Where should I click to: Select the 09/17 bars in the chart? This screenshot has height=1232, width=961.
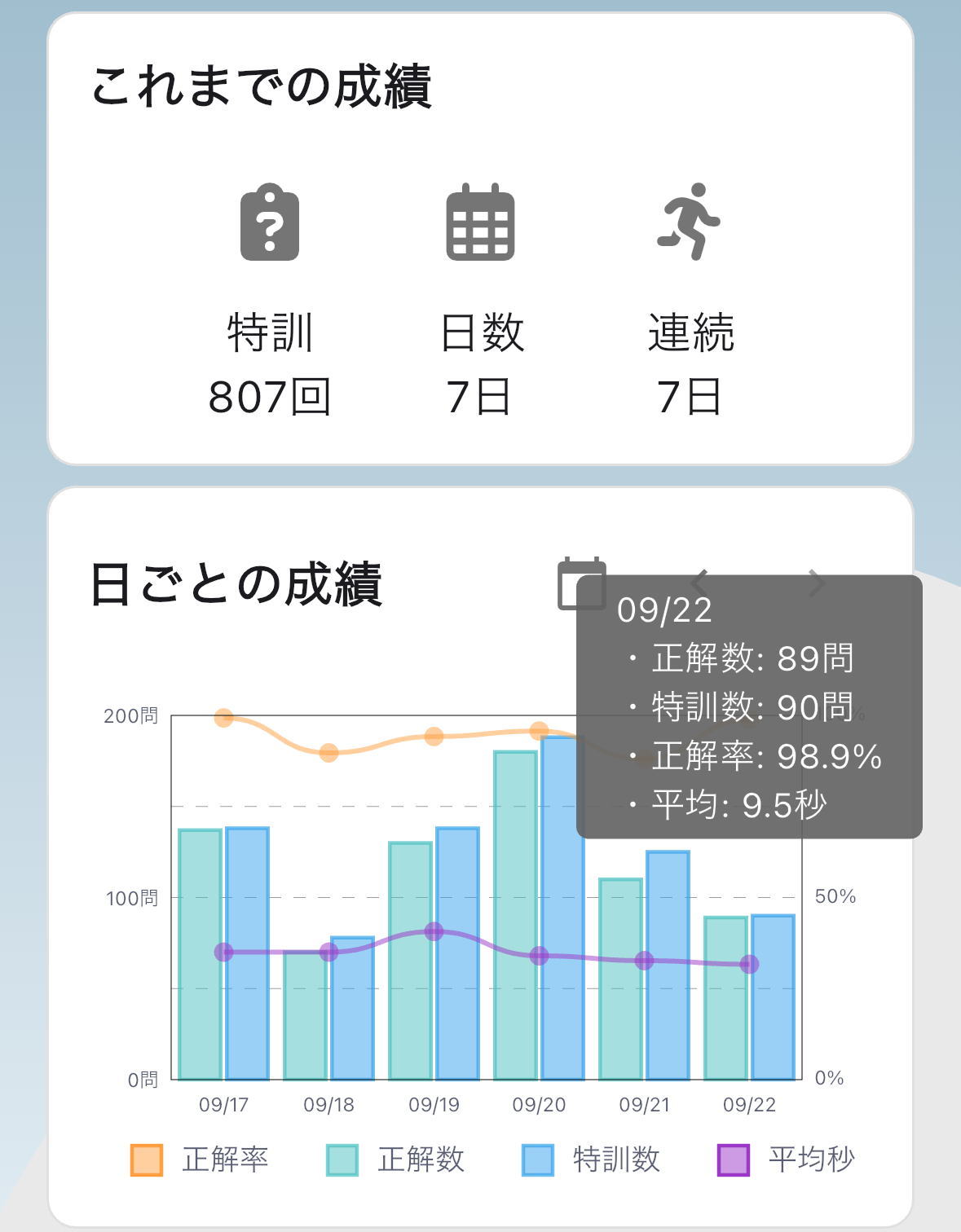pos(224,953)
